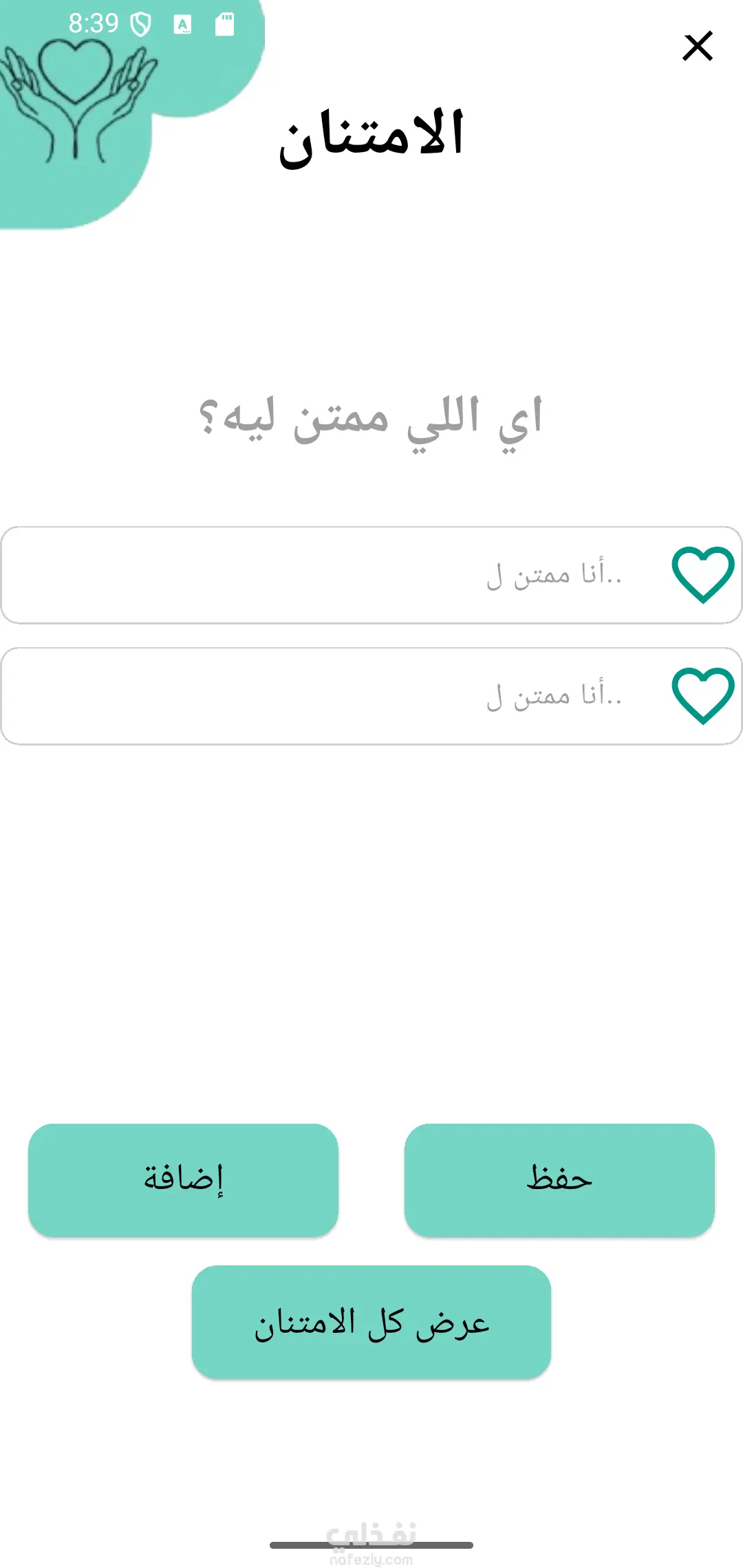Close the gratitude screen with the X
This screenshot has width=743, height=1568.
click(x=698, y=47)
